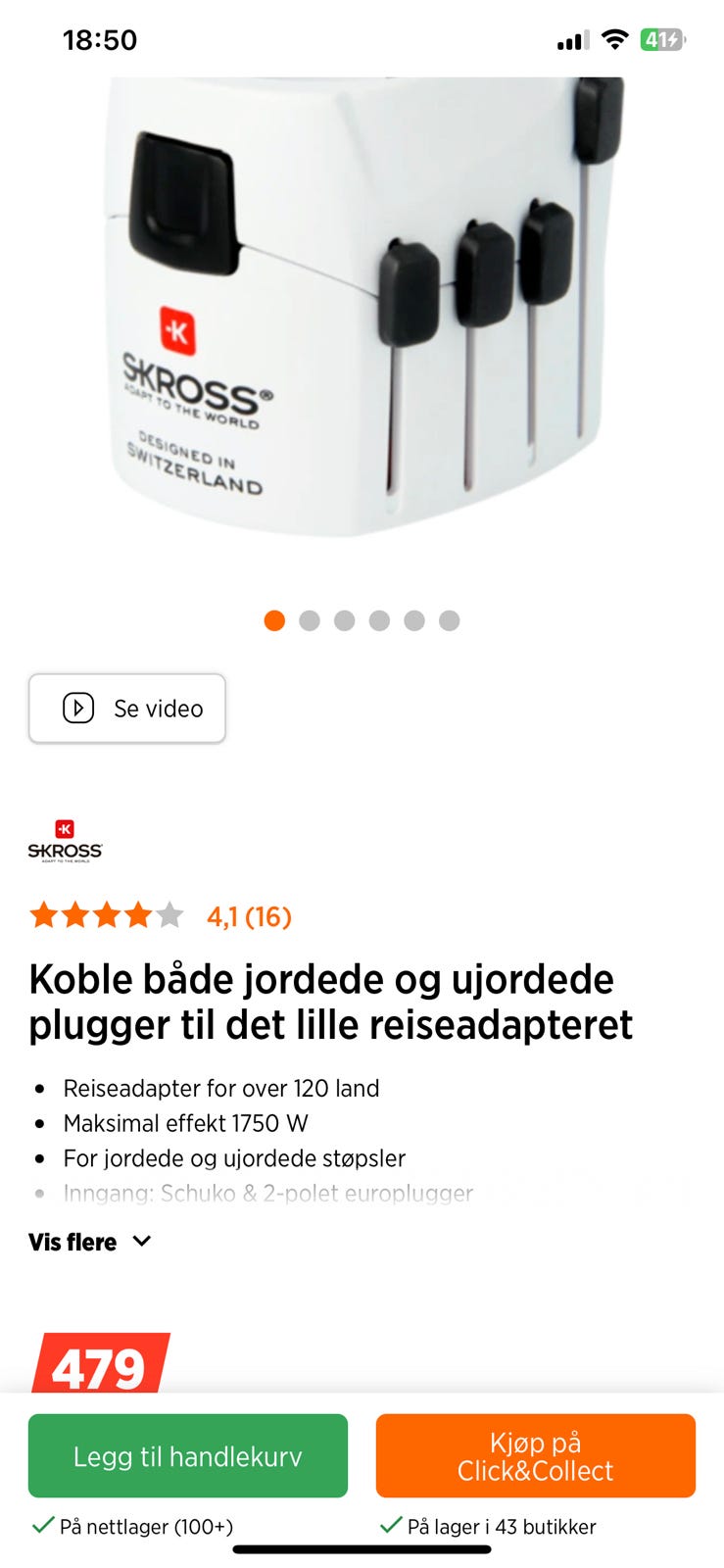The image size is (724, 1568).
Task: Click the chevron next to Vis flere
Action: pos(140,1242)
